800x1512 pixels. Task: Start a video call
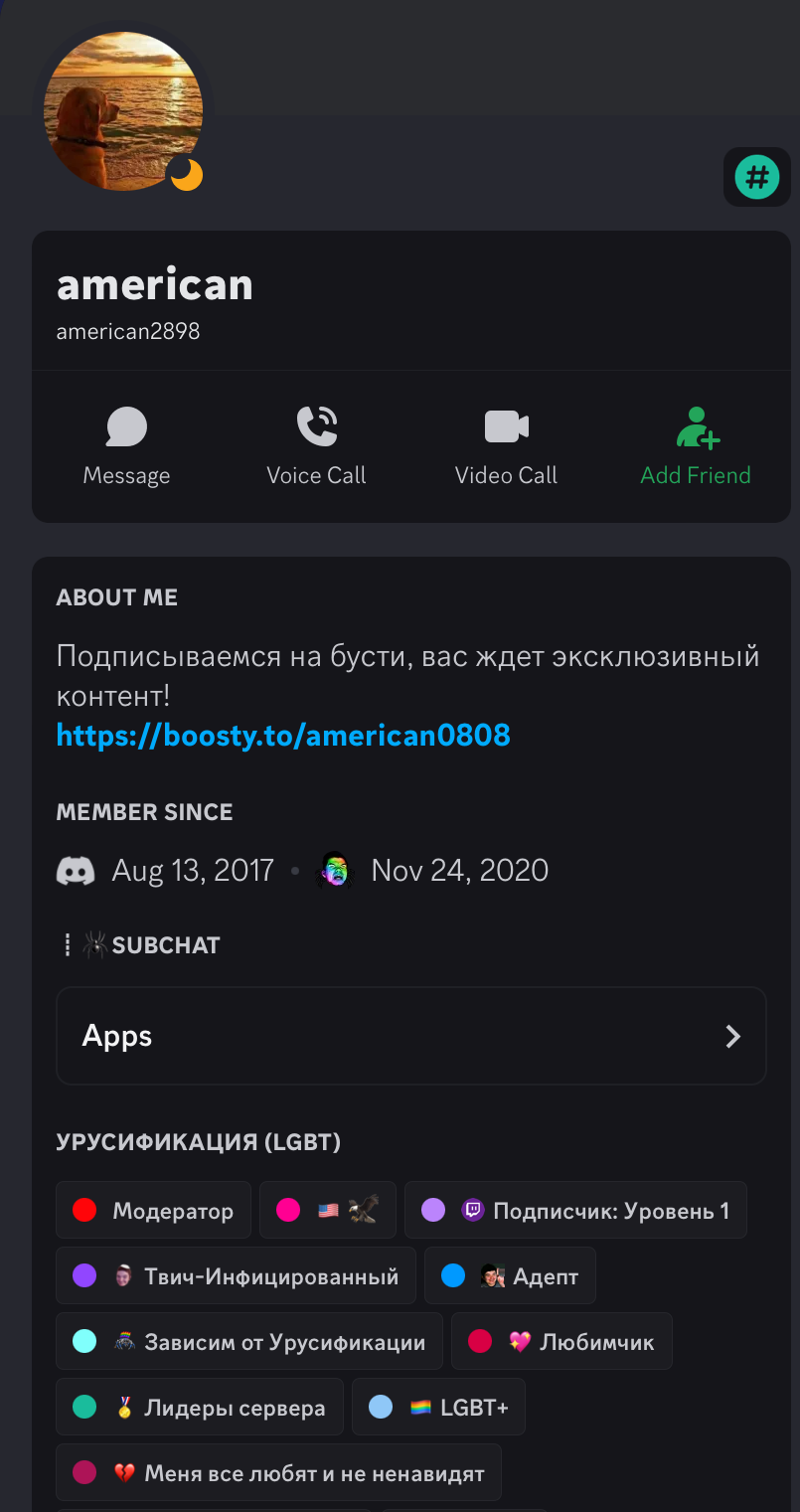click(506, 446)
